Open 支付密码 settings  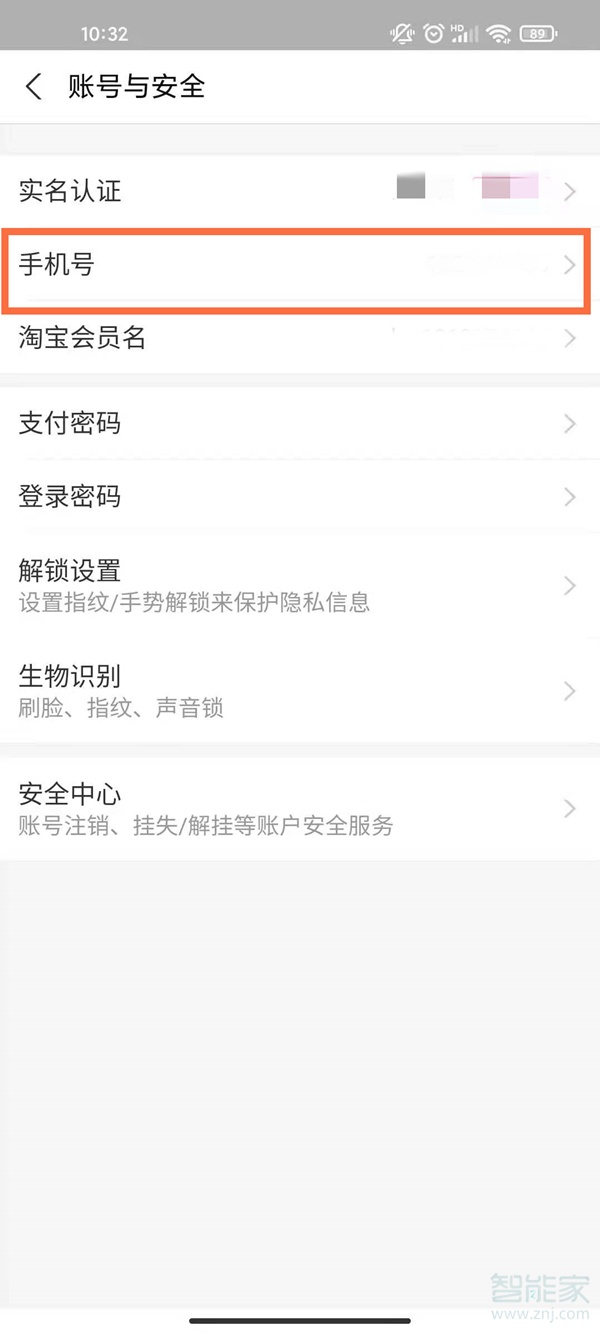pos(298,424)
